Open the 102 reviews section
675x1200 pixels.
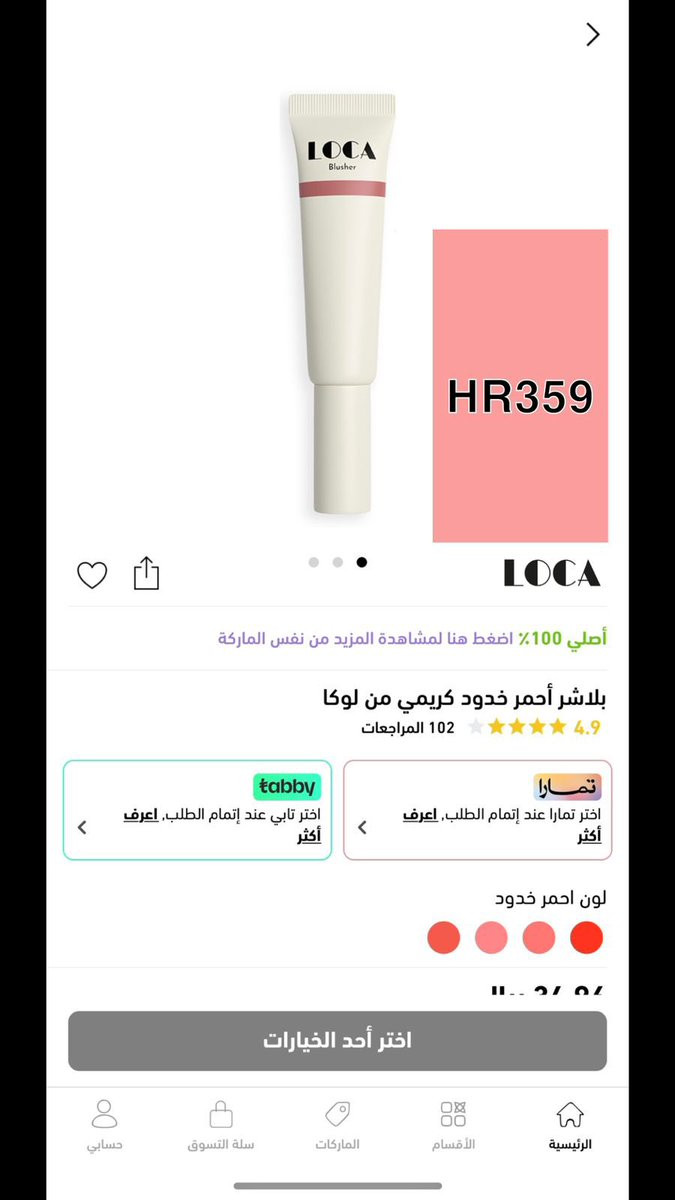408,727
